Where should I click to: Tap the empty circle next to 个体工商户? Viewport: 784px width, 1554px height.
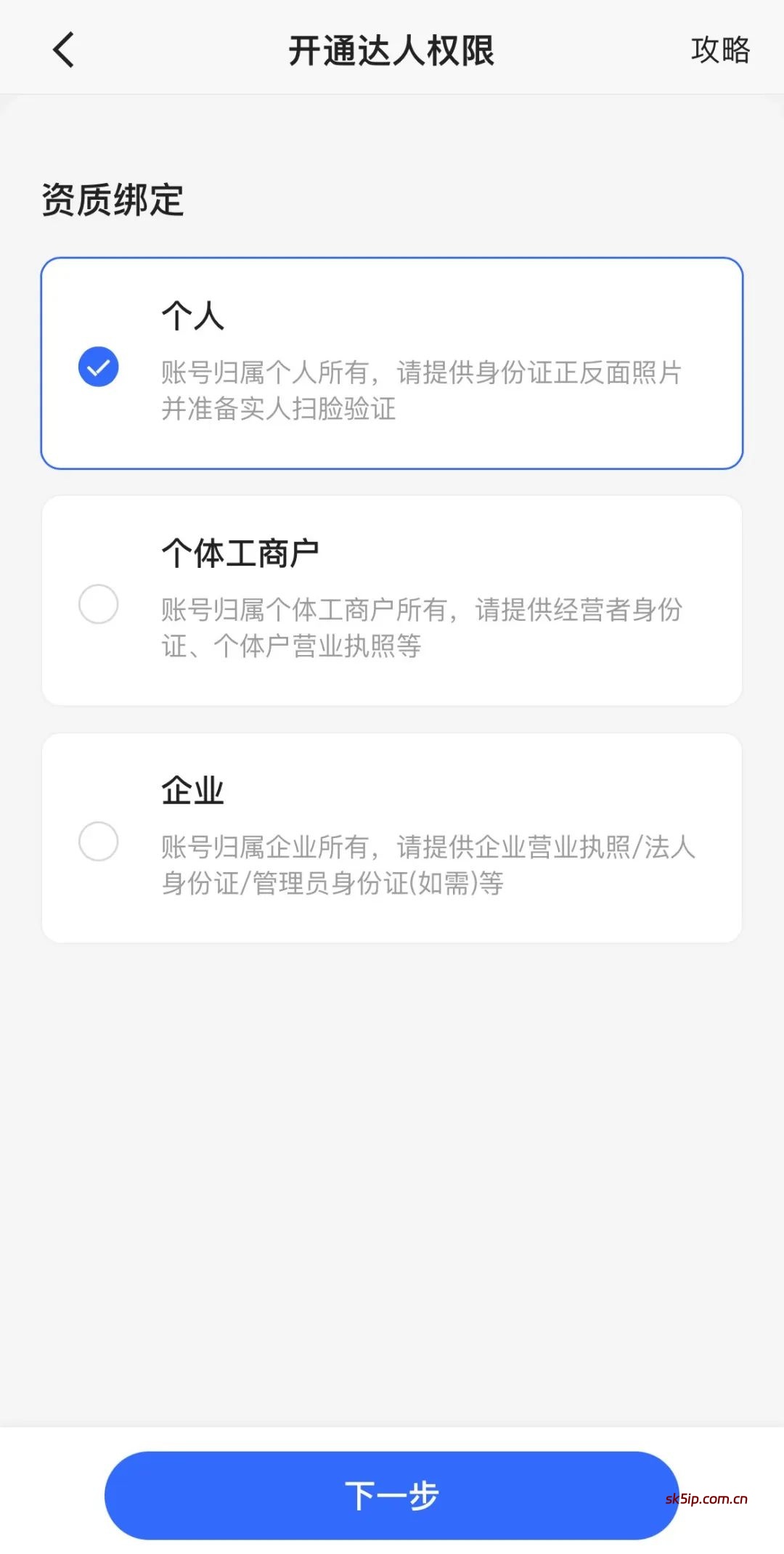(97, 604)
